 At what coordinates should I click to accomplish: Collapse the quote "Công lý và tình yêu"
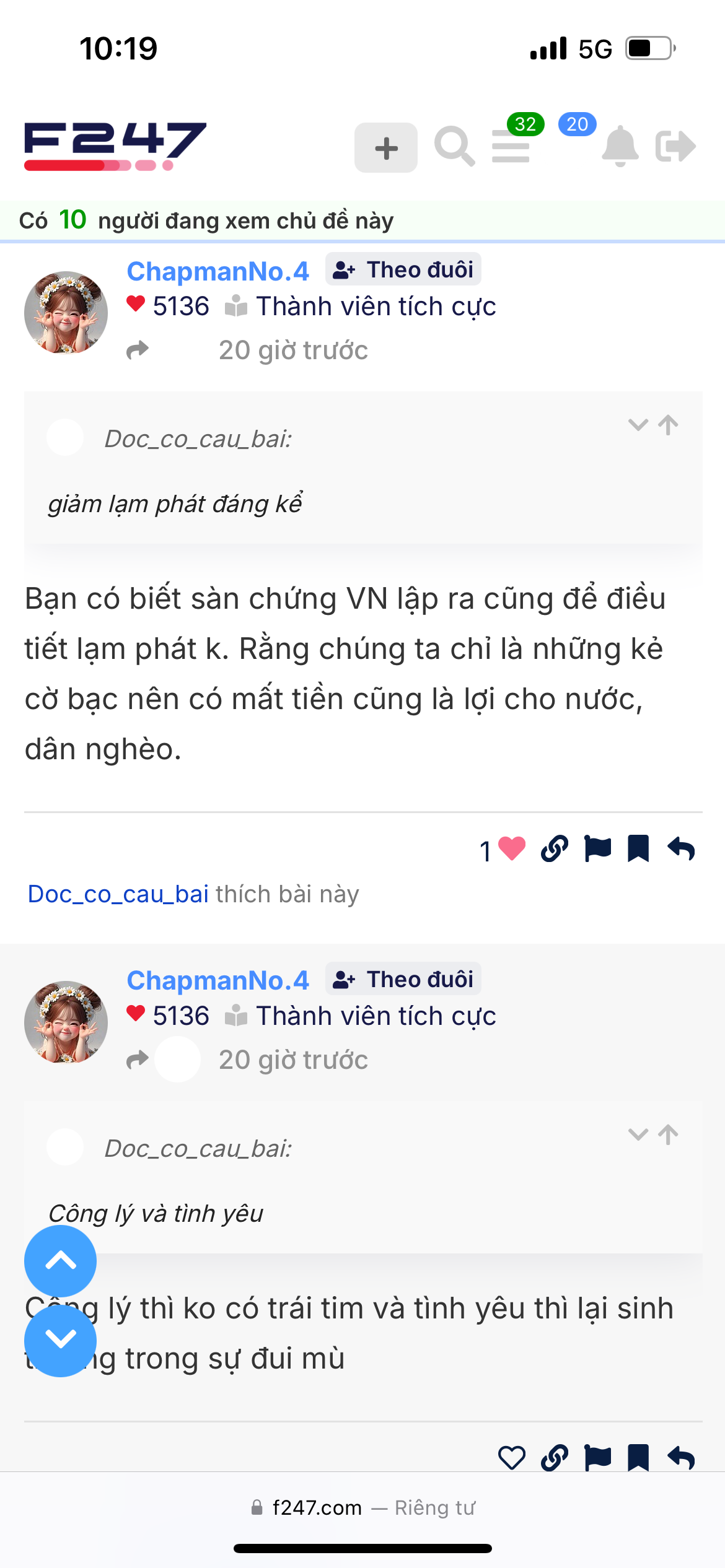(x=638, y=1135)
